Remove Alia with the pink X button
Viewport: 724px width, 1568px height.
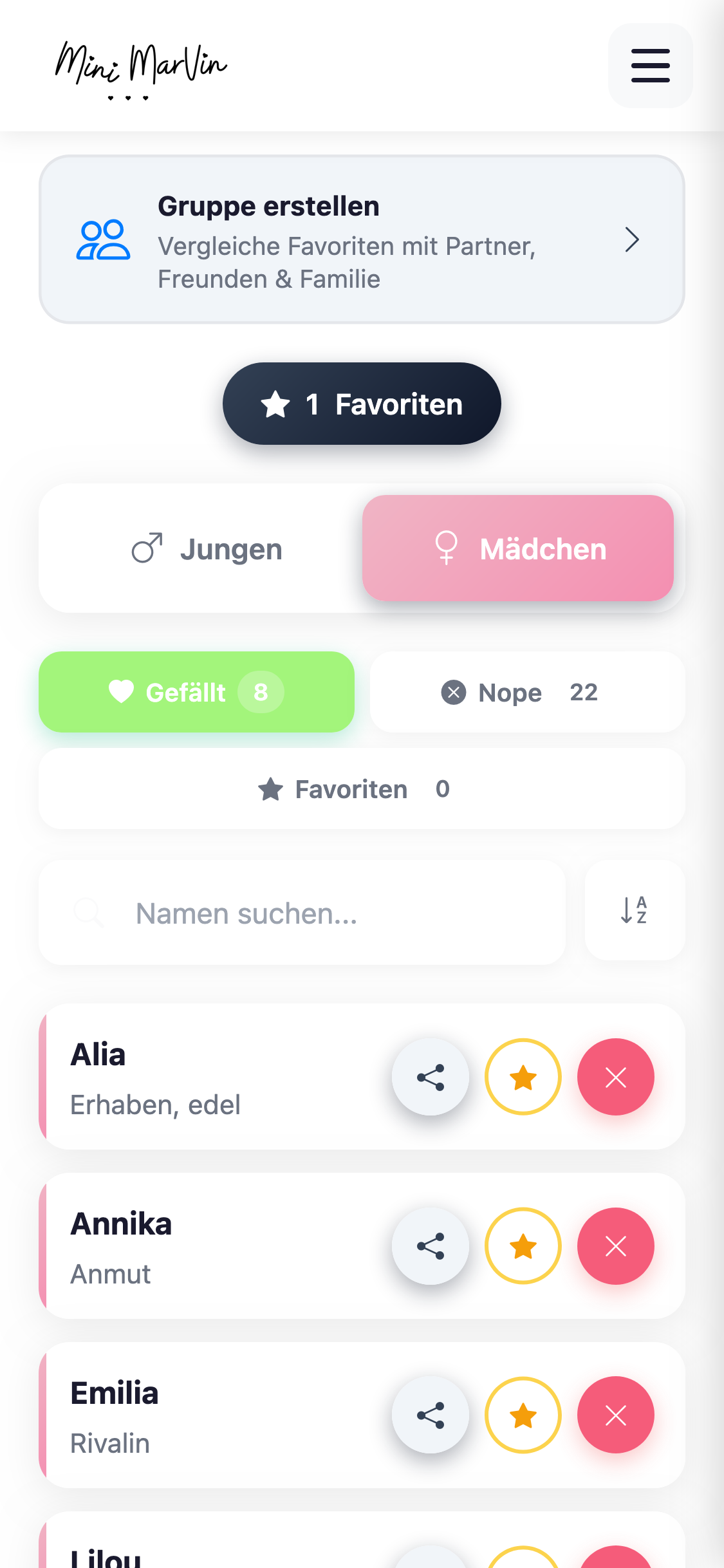pos(615,1077)
